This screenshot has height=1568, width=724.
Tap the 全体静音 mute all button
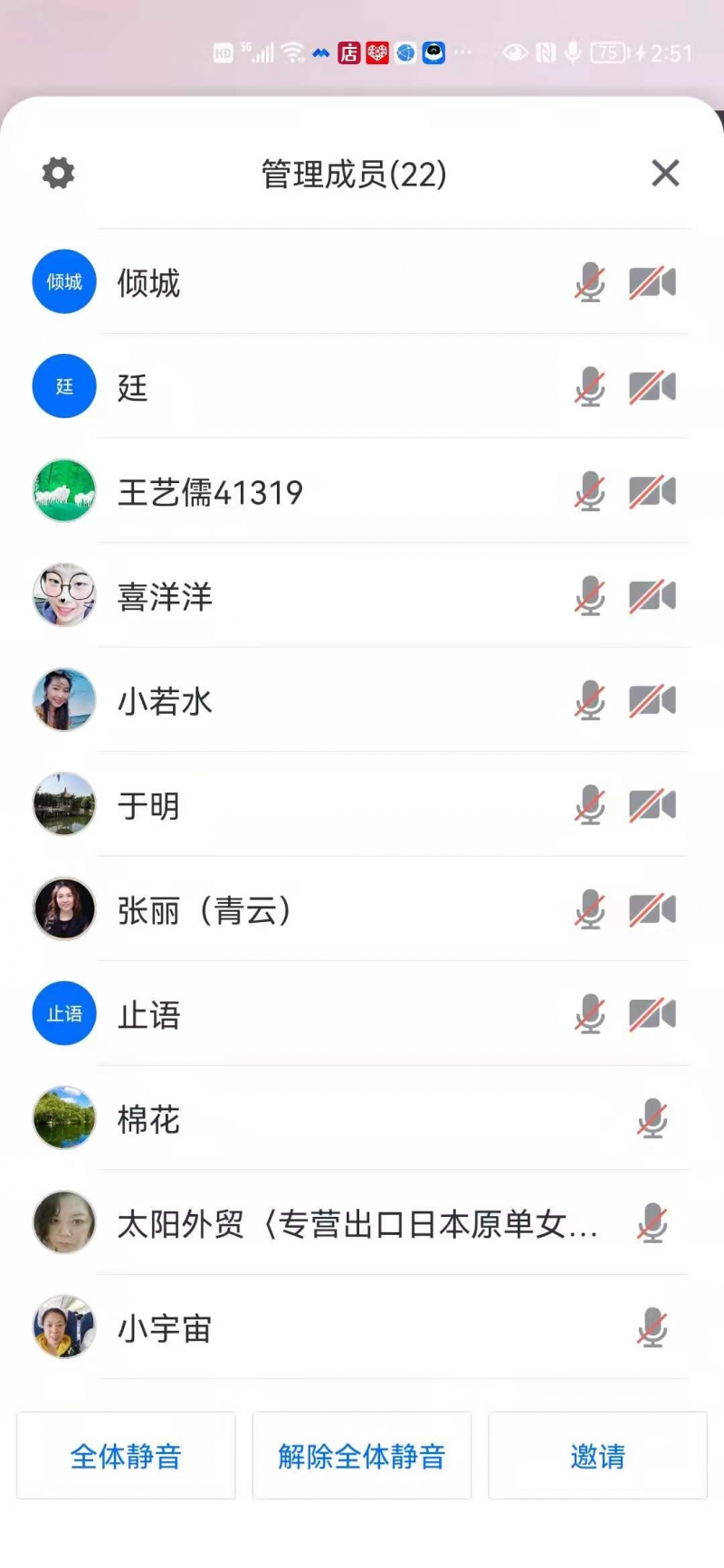pos(126,1456)
